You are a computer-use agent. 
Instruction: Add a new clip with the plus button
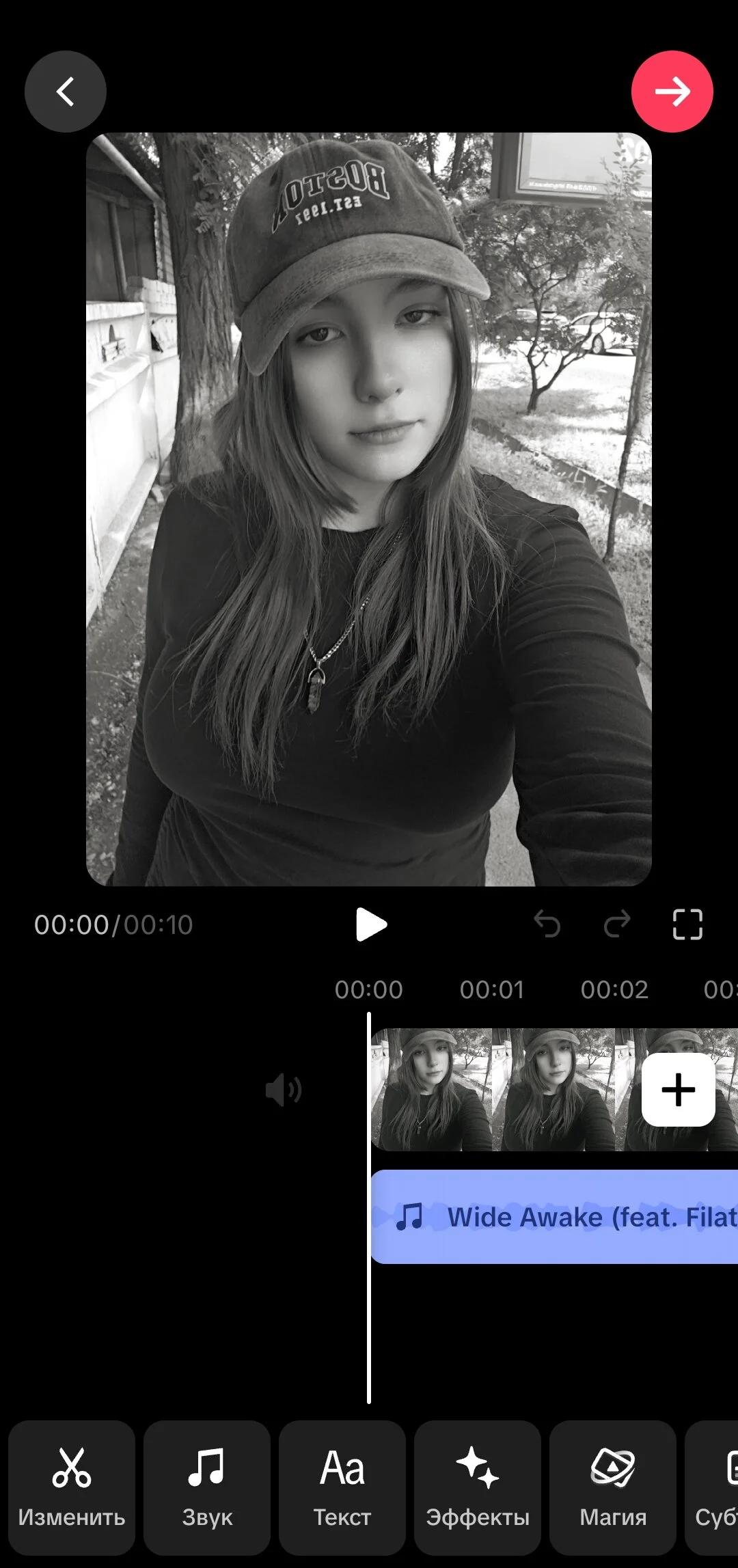point(679,1089)
